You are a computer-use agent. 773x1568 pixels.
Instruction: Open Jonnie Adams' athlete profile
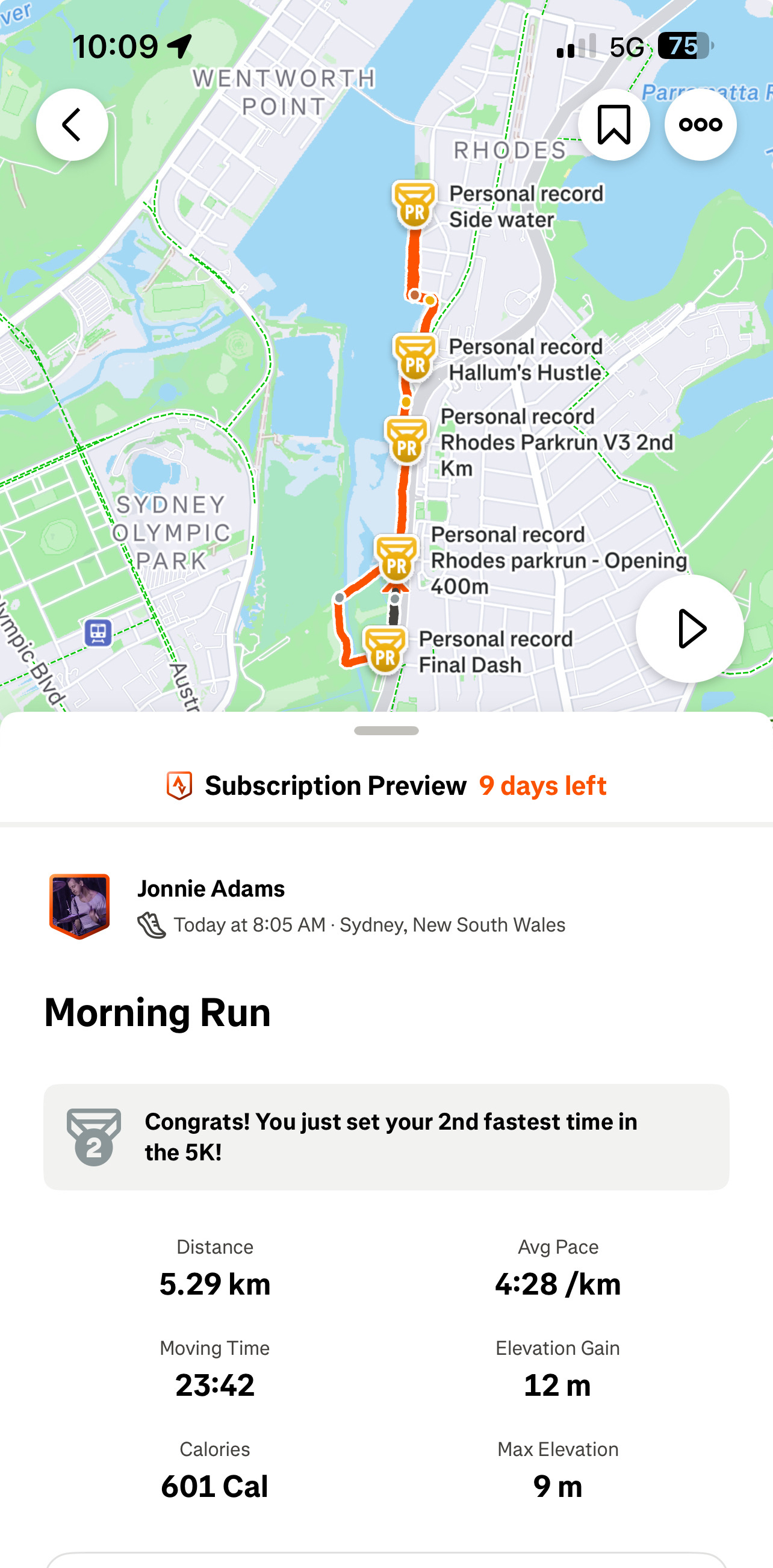coord(211,889)
